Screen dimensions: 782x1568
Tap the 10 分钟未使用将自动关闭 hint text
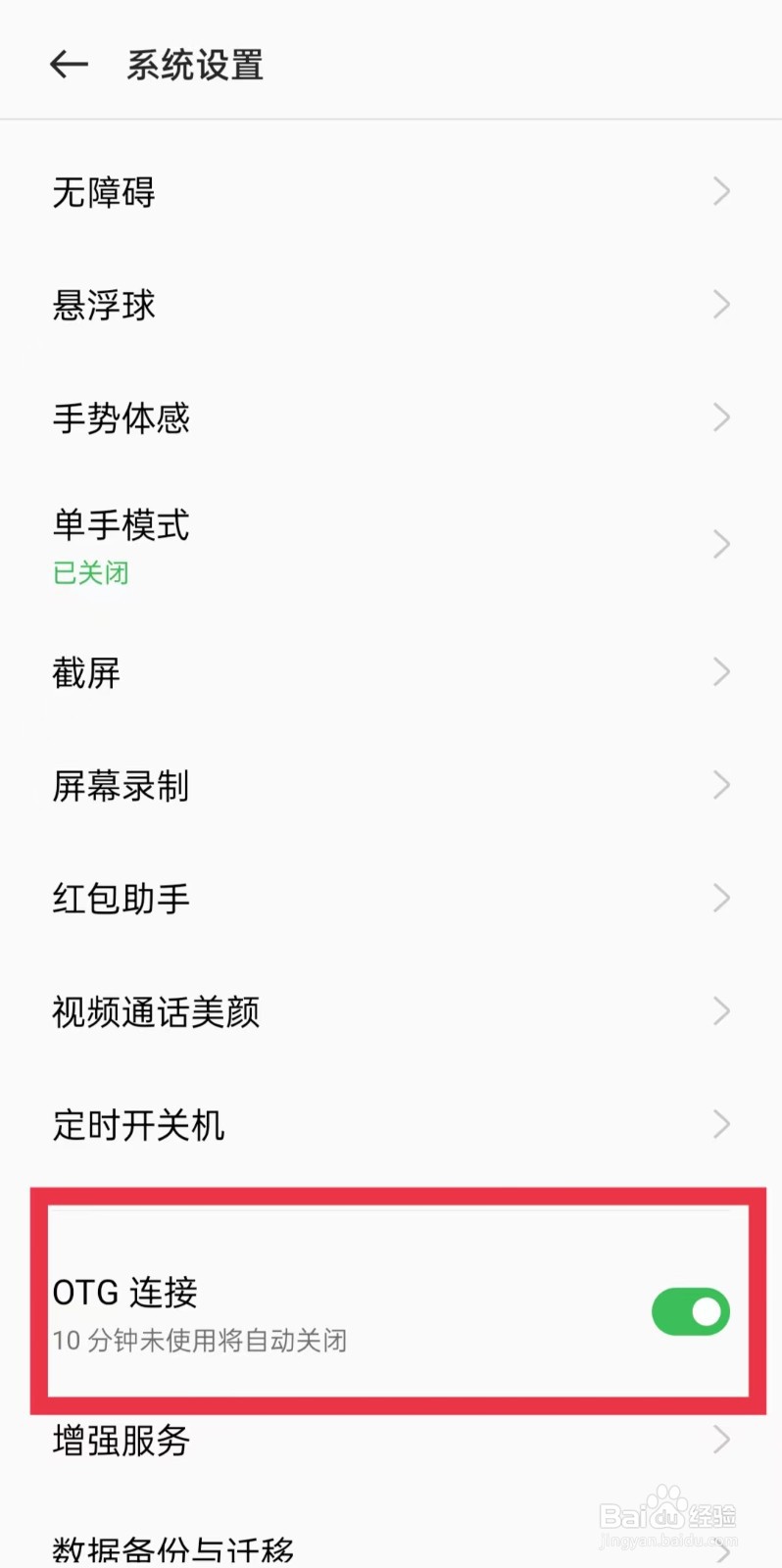click(x=200, y=1340)
